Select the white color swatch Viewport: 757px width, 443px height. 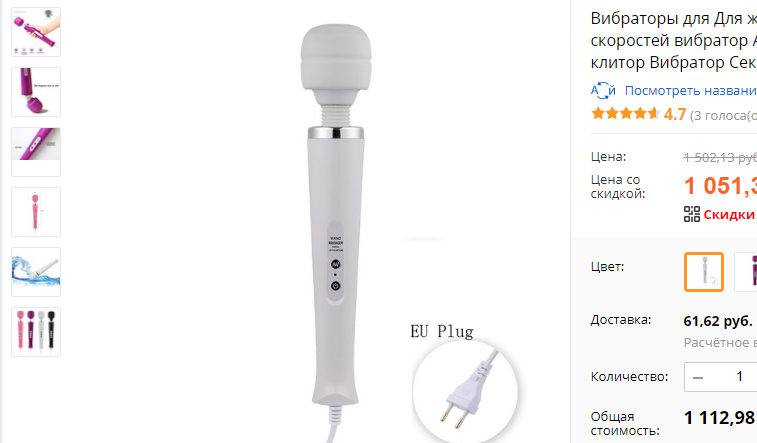coord(704,271)
